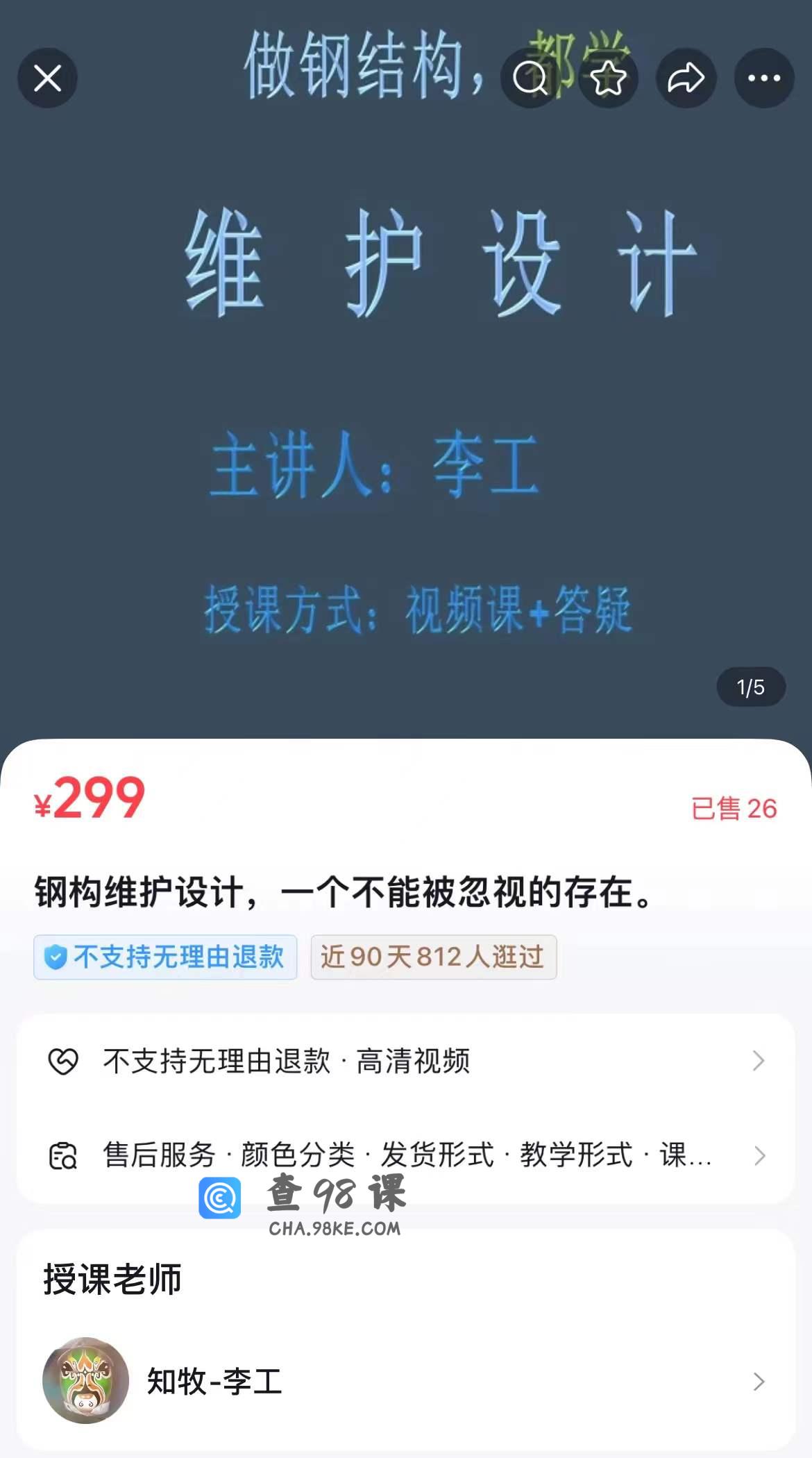Open the 不支持无理由退款 · 高清视频 row
The image size is (812, 1458).
click(x=406, y=1061)
